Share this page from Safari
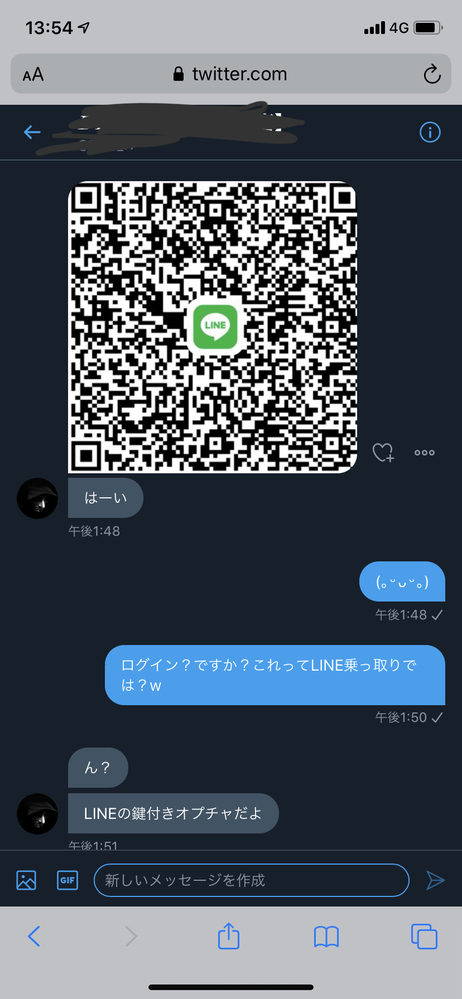This screenshot has height=999, width=462. (229, 935)
